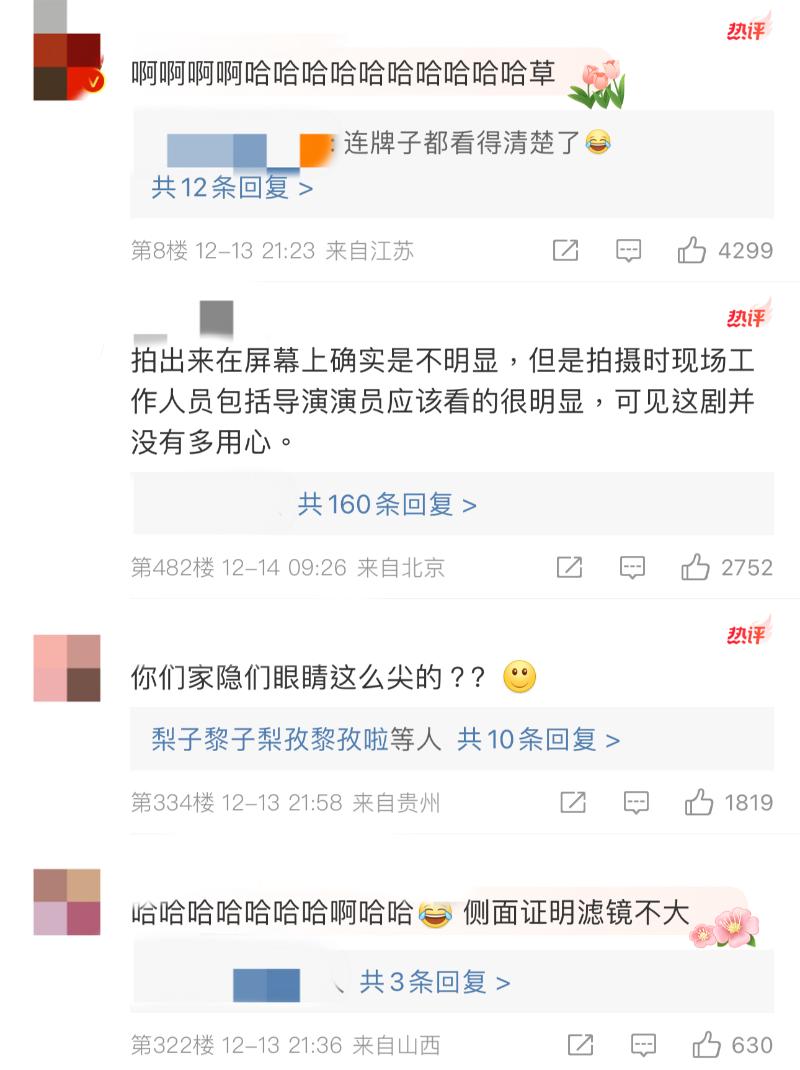View the verified commenter's avatar on 第8楼
The width and height of the screenshot is (800, 1070).
coord(67,66)
